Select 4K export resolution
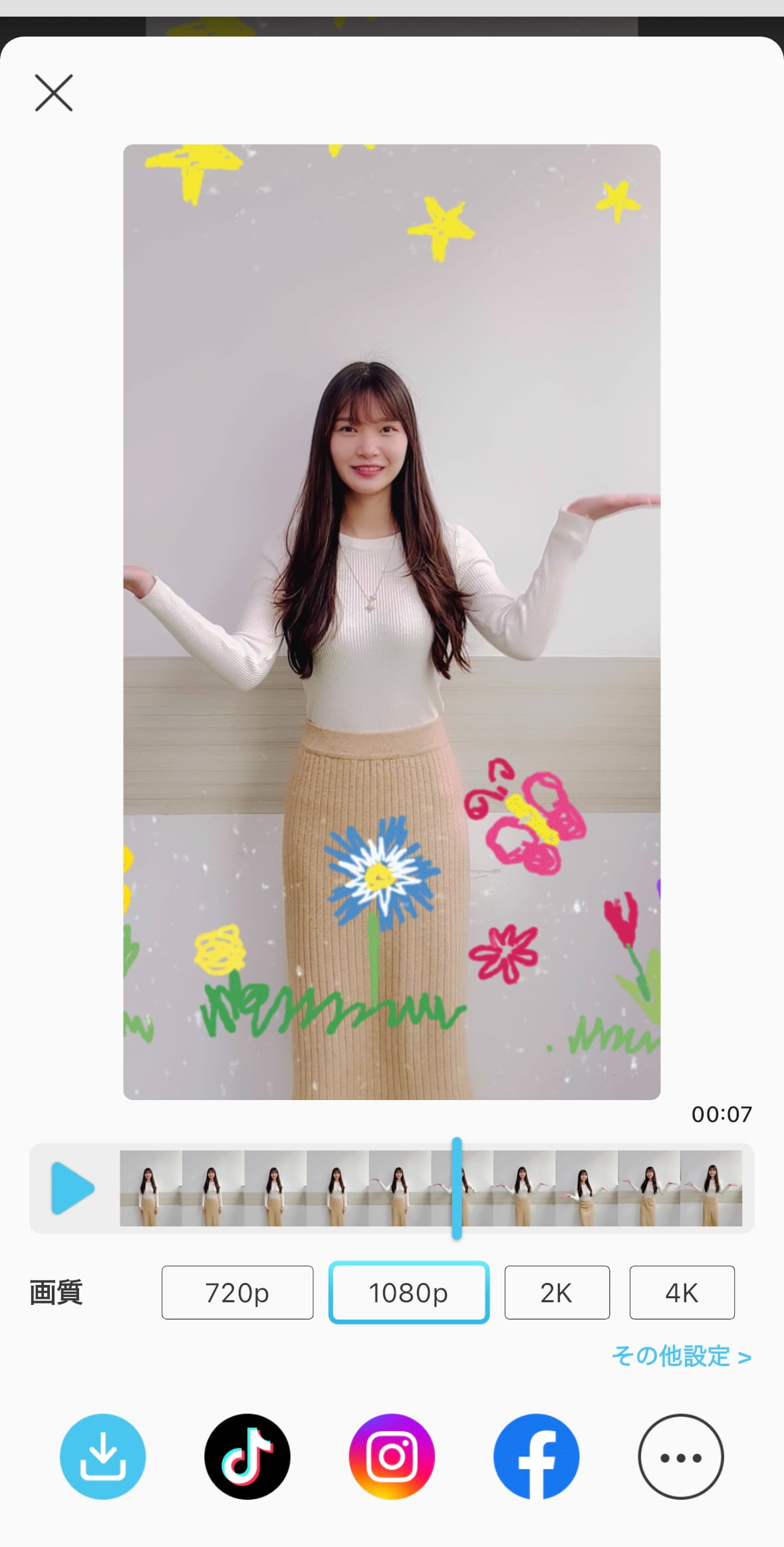The image size is (784, 1547). coord(682,1292)
